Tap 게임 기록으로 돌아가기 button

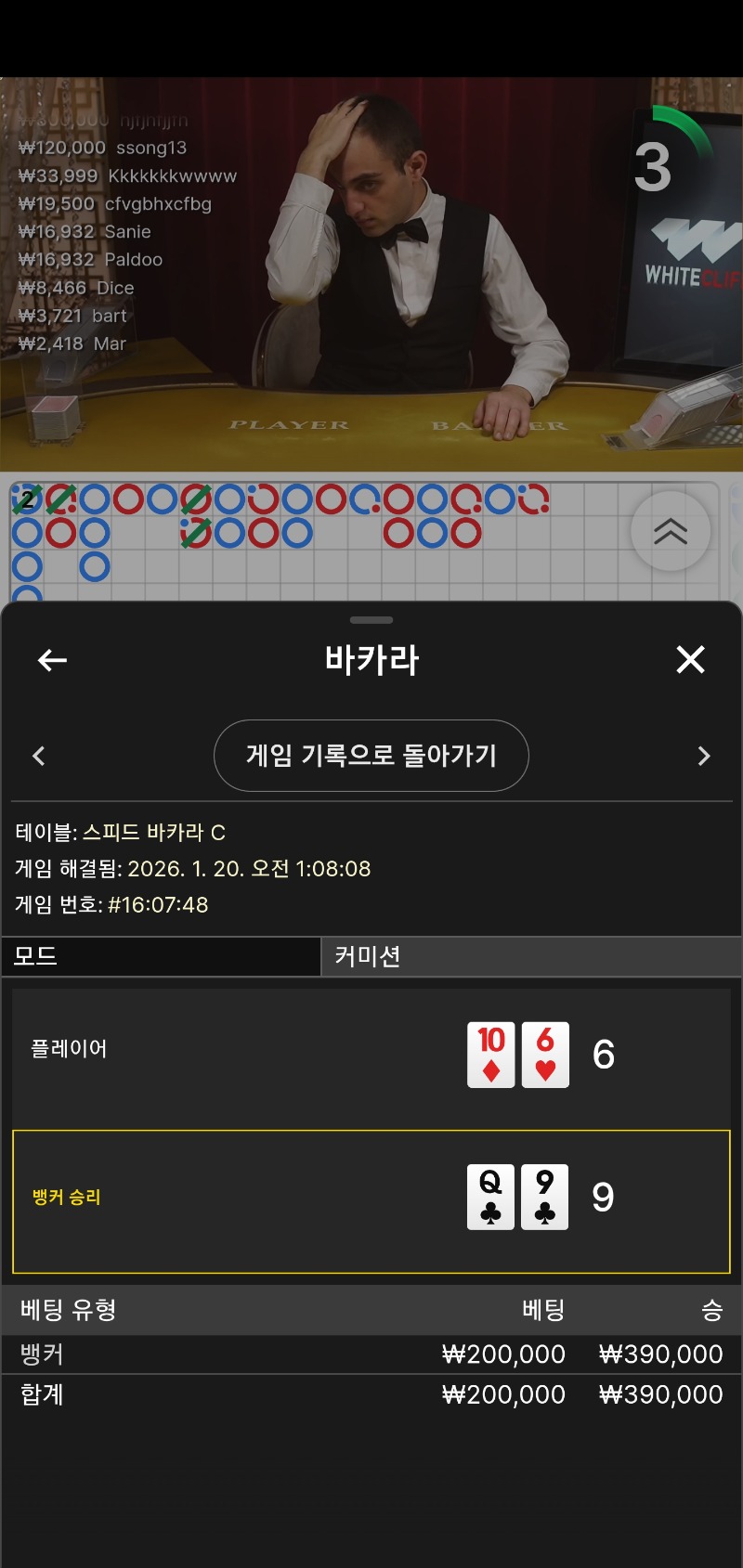click(x=371, y=756)
